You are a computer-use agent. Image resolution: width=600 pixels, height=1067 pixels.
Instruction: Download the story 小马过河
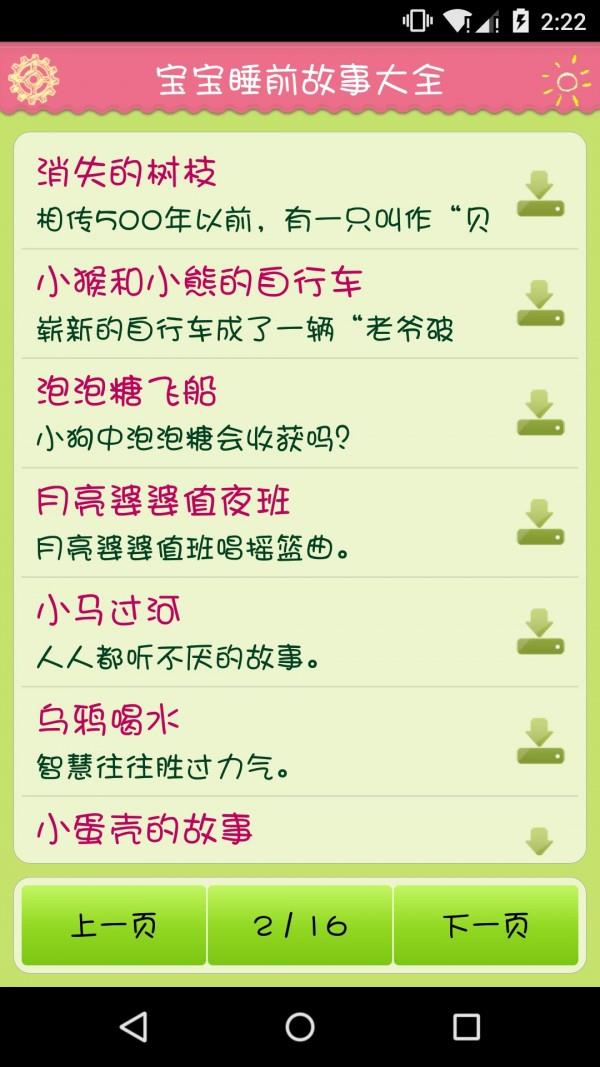(x=540, y=632)
